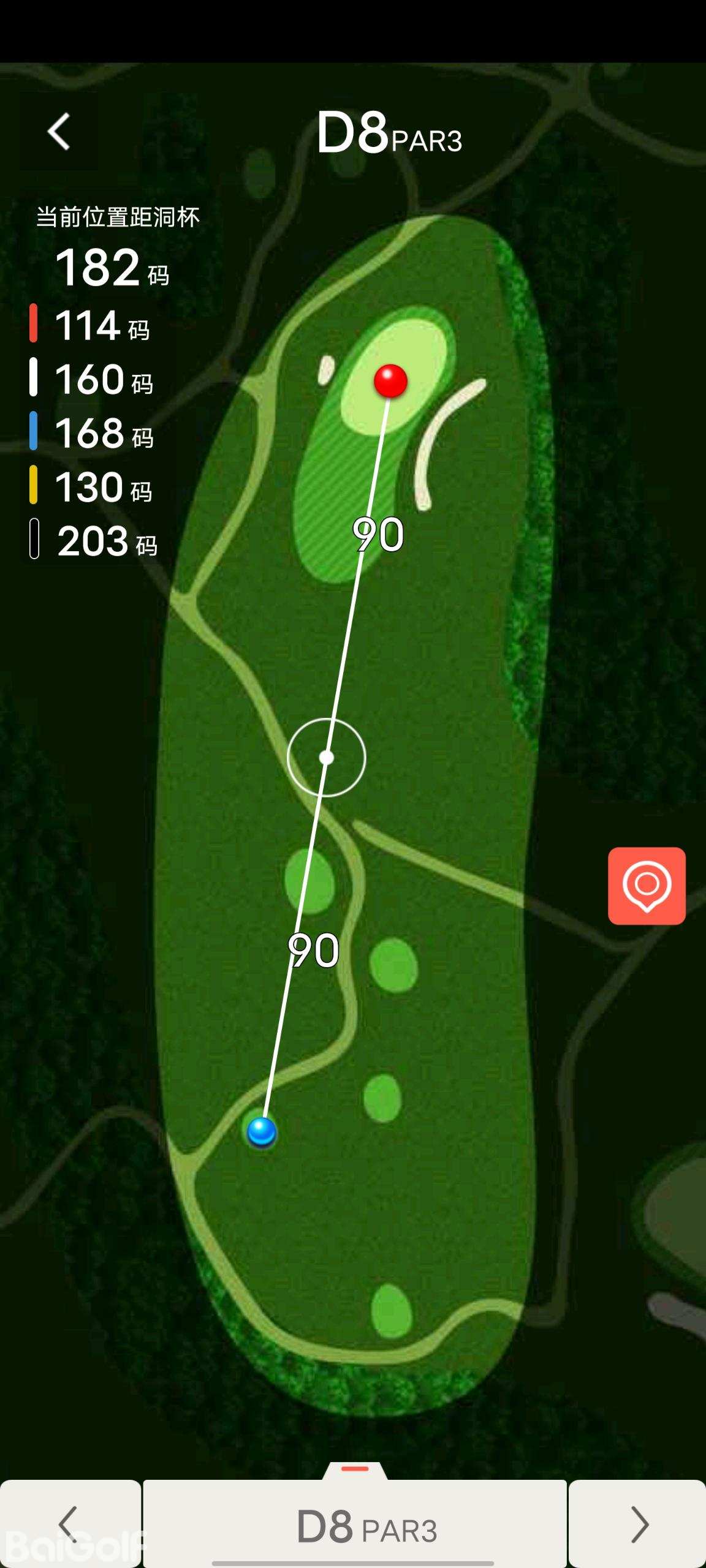Tap the aiming target circle on fairway

tap(327, 758)
